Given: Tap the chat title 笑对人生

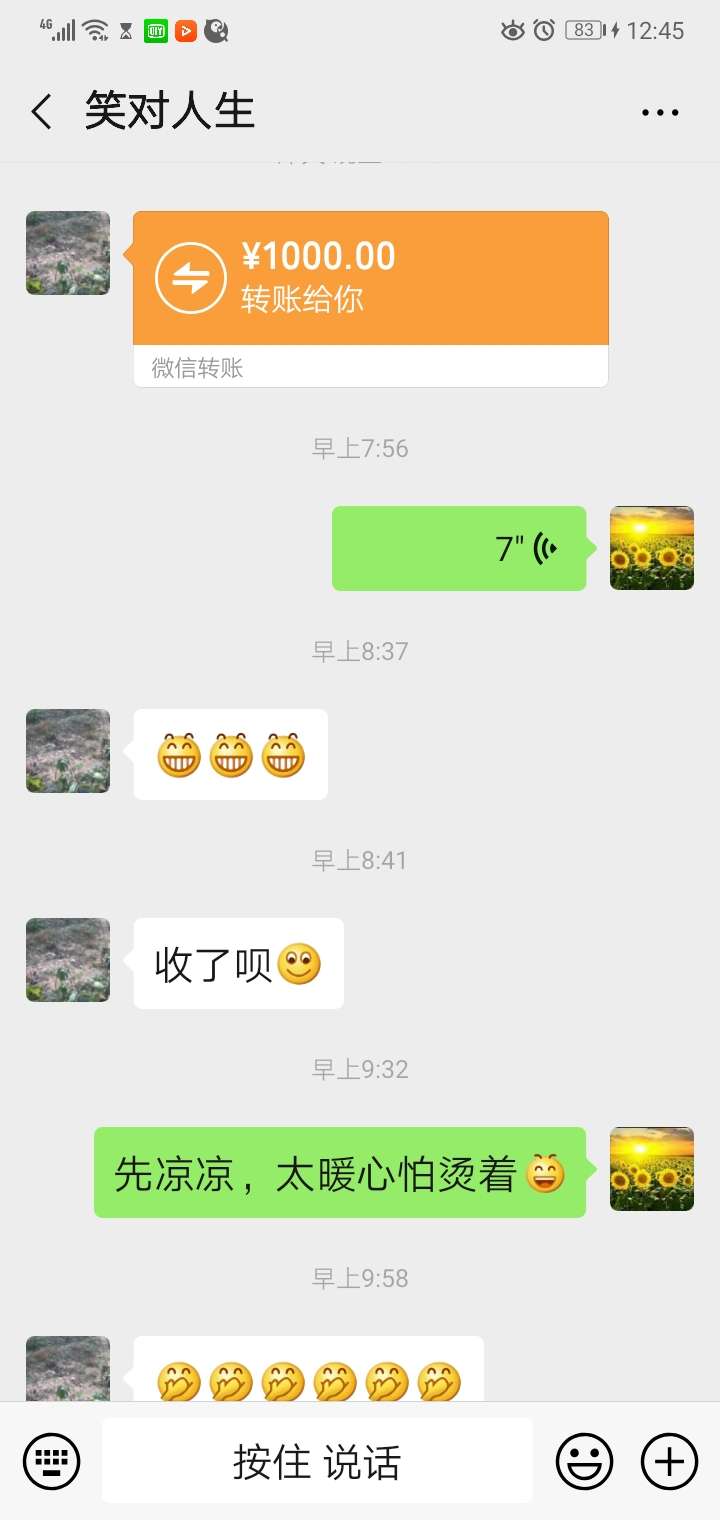Looking at the screenshot, I should point(170,111).
